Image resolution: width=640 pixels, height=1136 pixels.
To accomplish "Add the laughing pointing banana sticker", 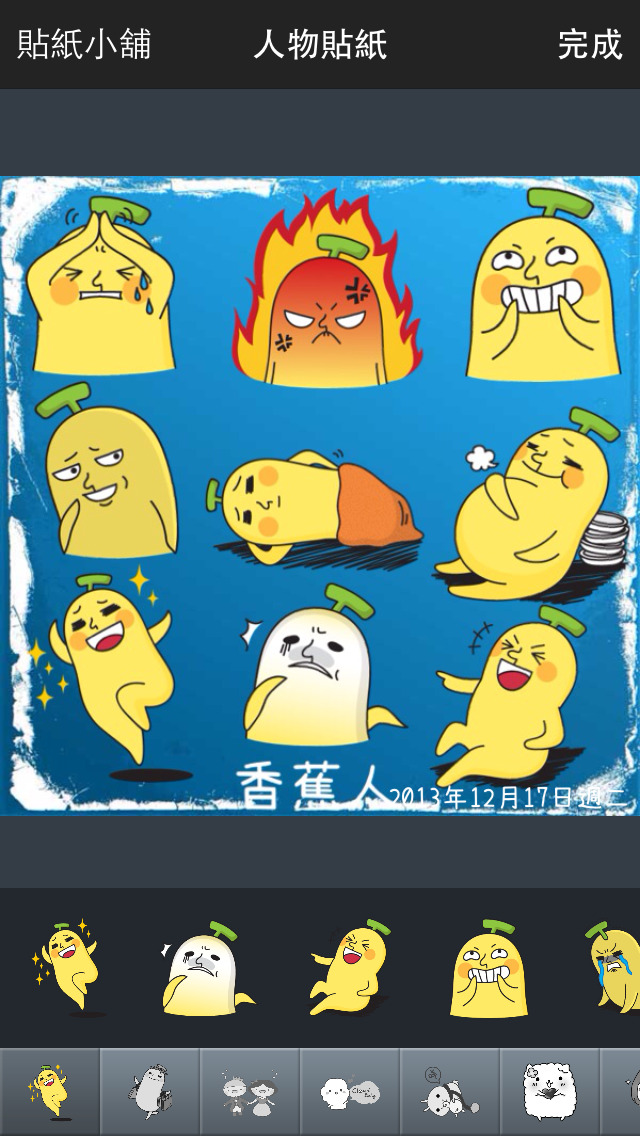I will click(x=347, y=968).
